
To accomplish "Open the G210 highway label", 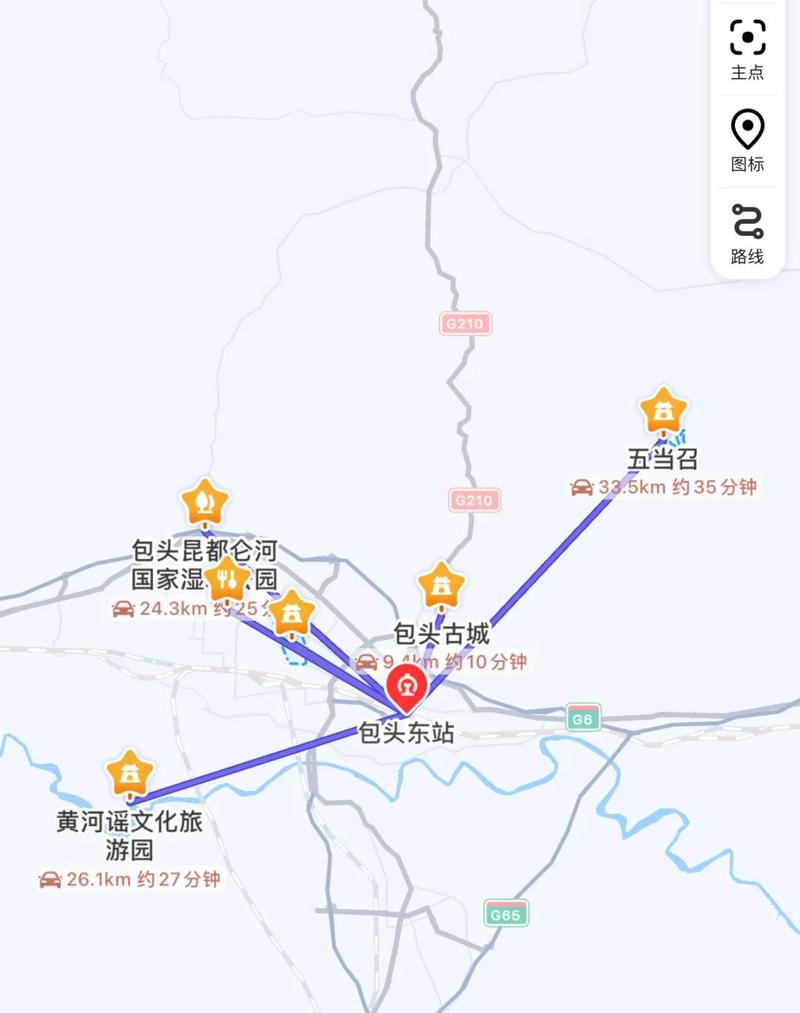I will [466, 323].
